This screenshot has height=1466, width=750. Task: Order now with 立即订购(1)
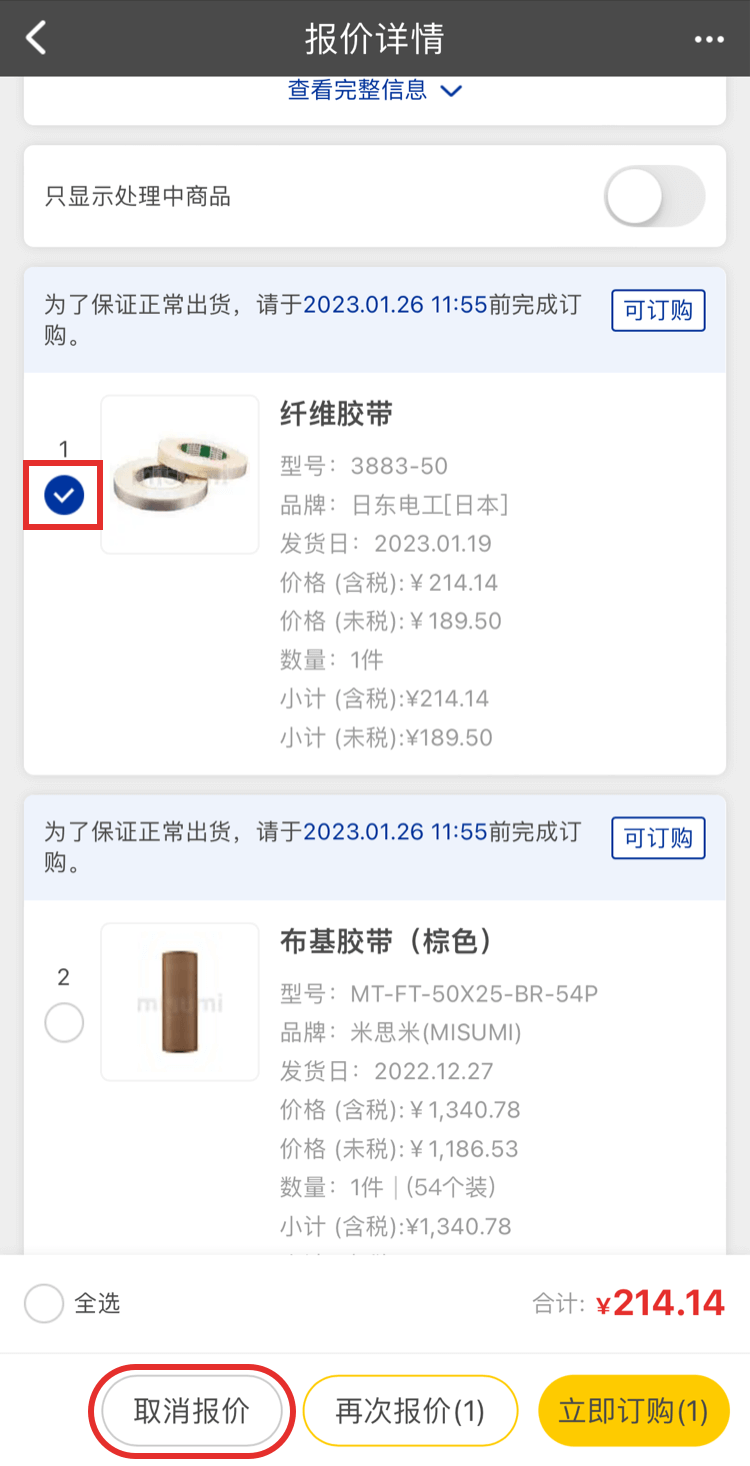pos(633,1411)
